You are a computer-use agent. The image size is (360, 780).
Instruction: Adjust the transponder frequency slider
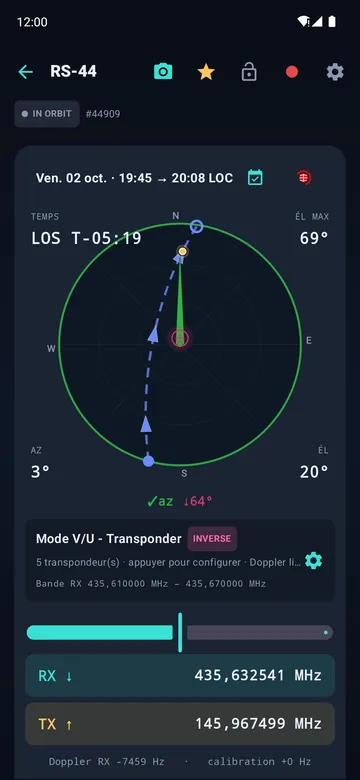pyautogui.click(x=180, y=632)
